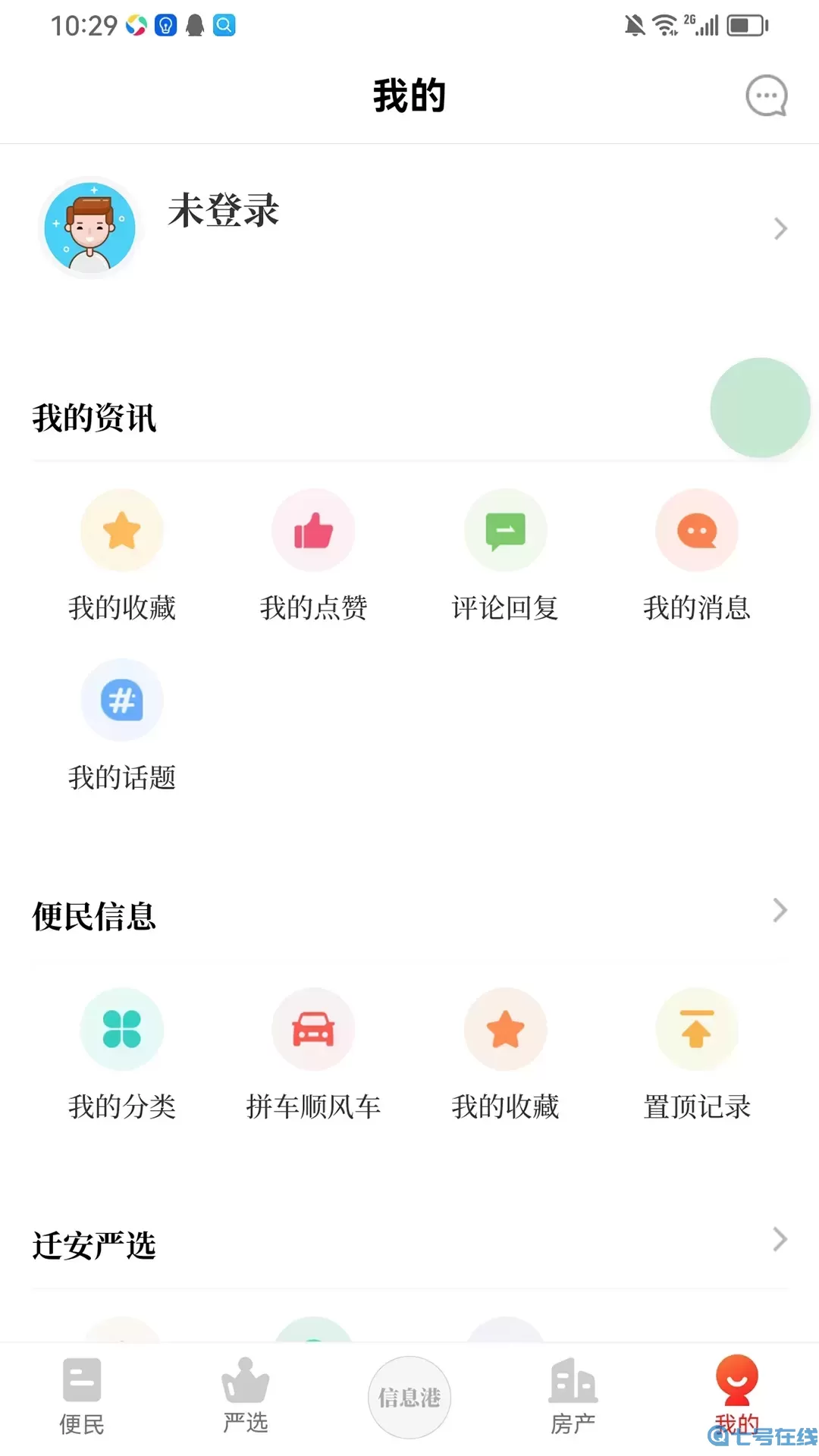Open the 信息港 center tab
819x1456 pixels.
point(409,1399)
